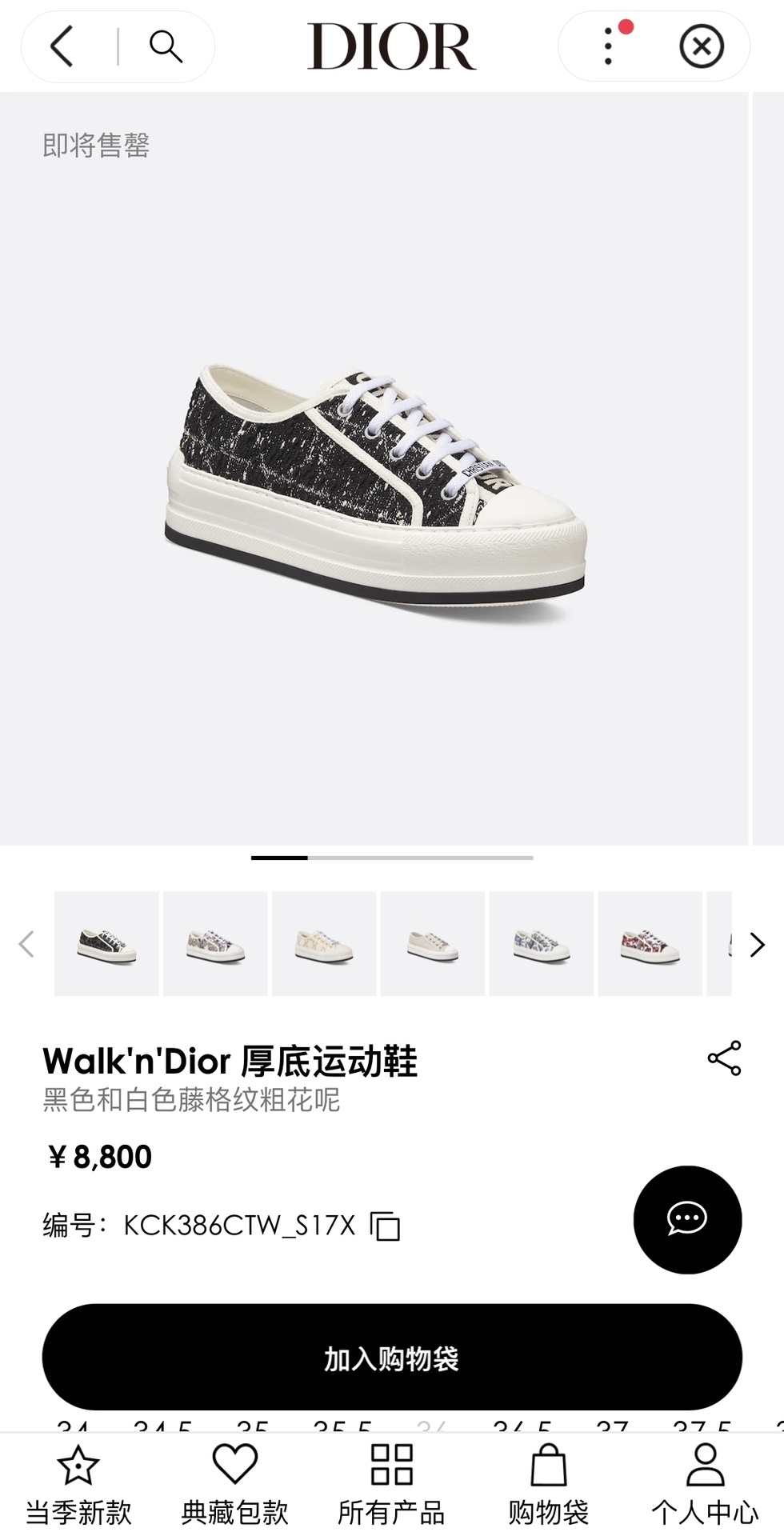The height and width of the screenshot is (1536, 784).
Task: Switch to the 当季新款 tab
Action: click(78, 1486)
